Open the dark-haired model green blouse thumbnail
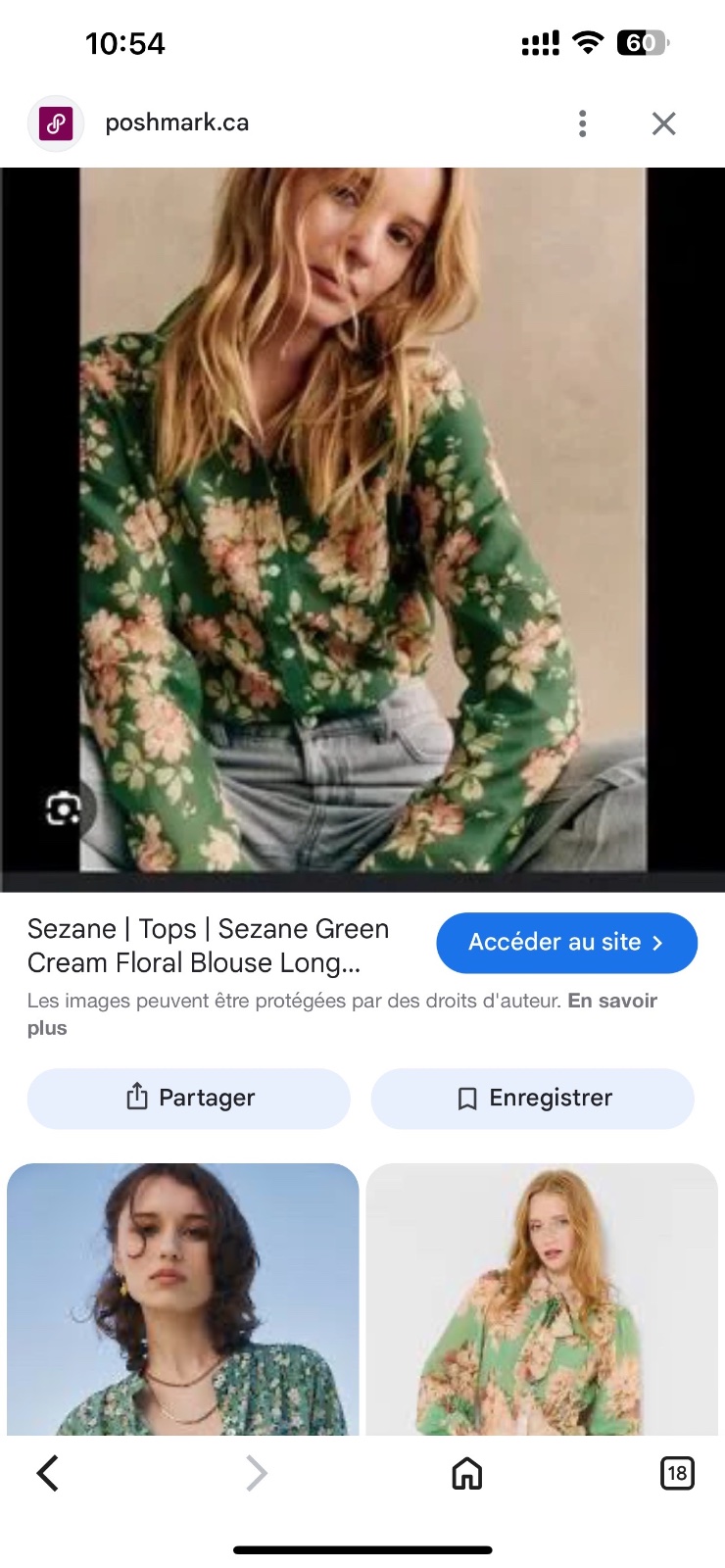Viewport: 725px width, 1568px height. pos(183,1299)
